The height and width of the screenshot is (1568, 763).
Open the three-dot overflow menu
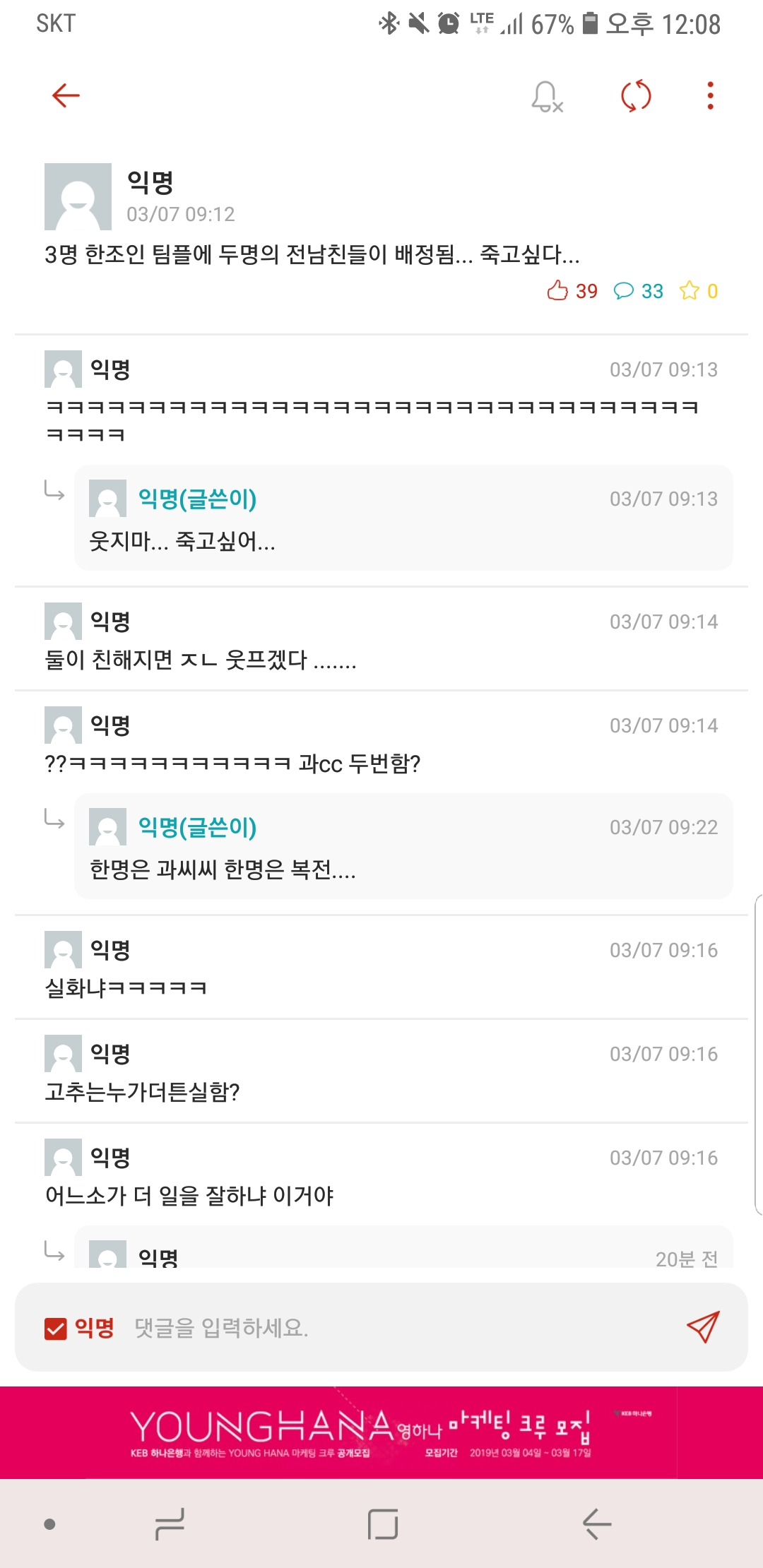(710, 96)
